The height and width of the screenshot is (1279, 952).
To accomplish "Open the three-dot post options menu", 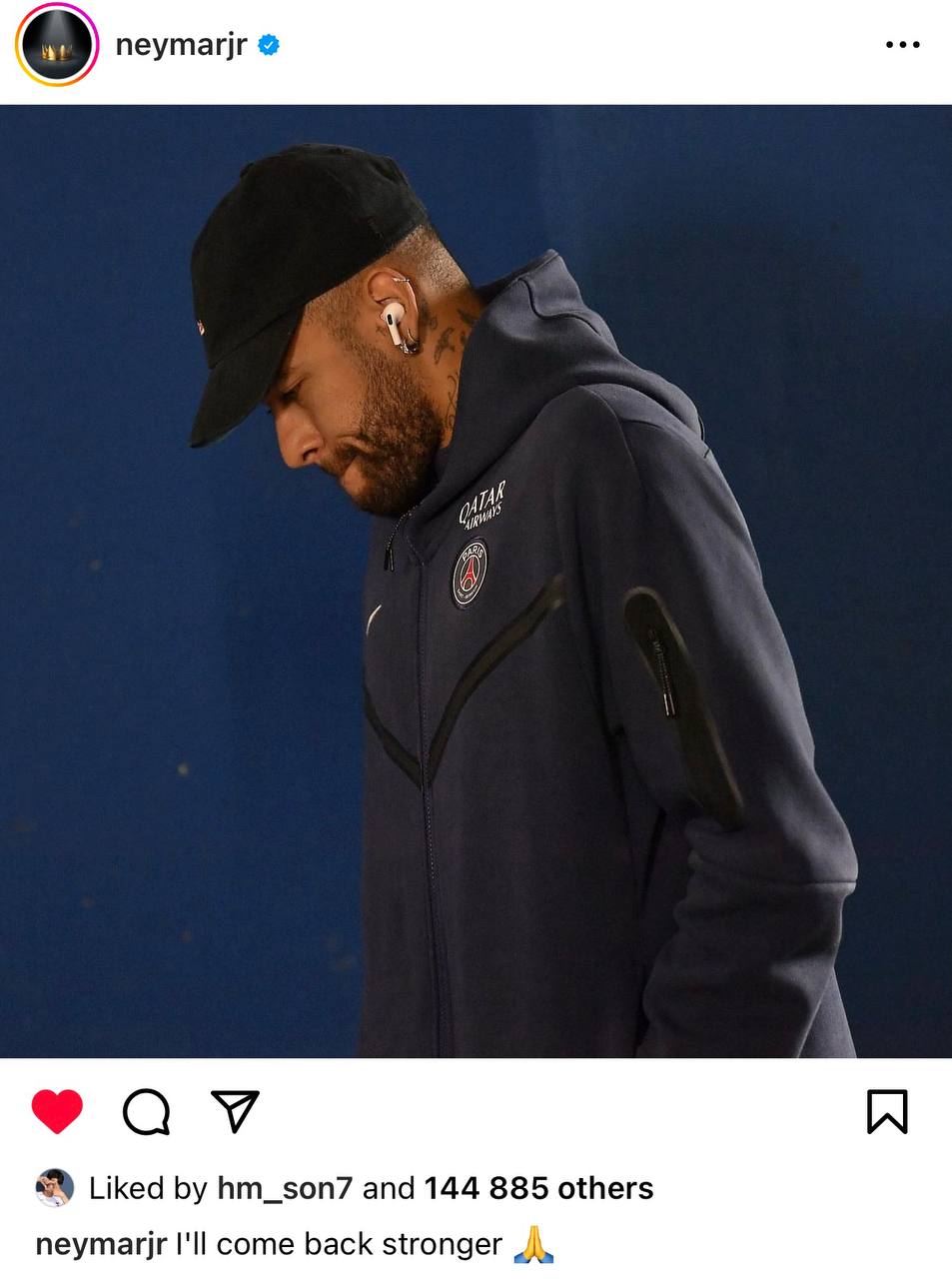I will coord(902,45).
